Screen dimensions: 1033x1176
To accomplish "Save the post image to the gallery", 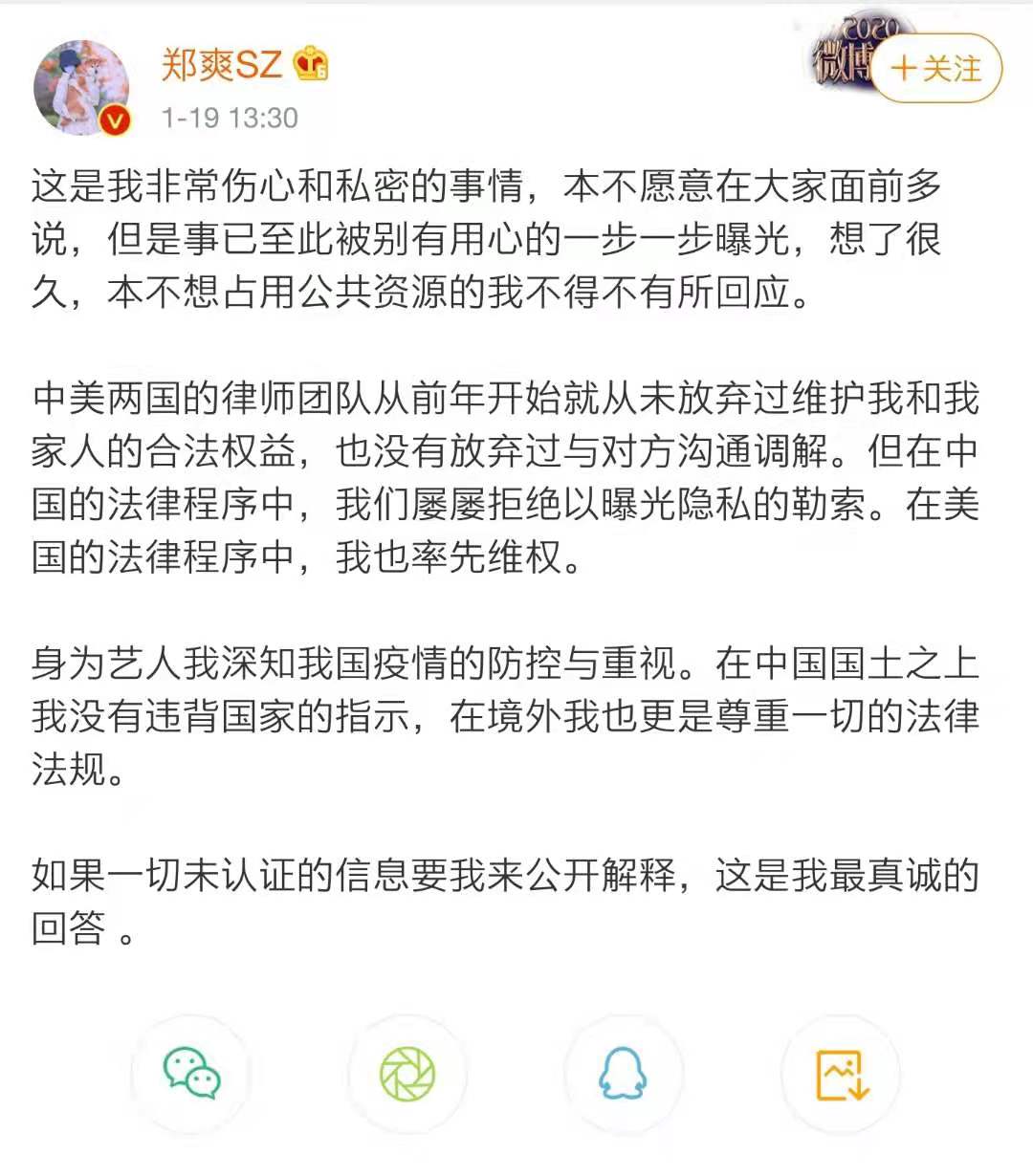I will [841, 1073].
